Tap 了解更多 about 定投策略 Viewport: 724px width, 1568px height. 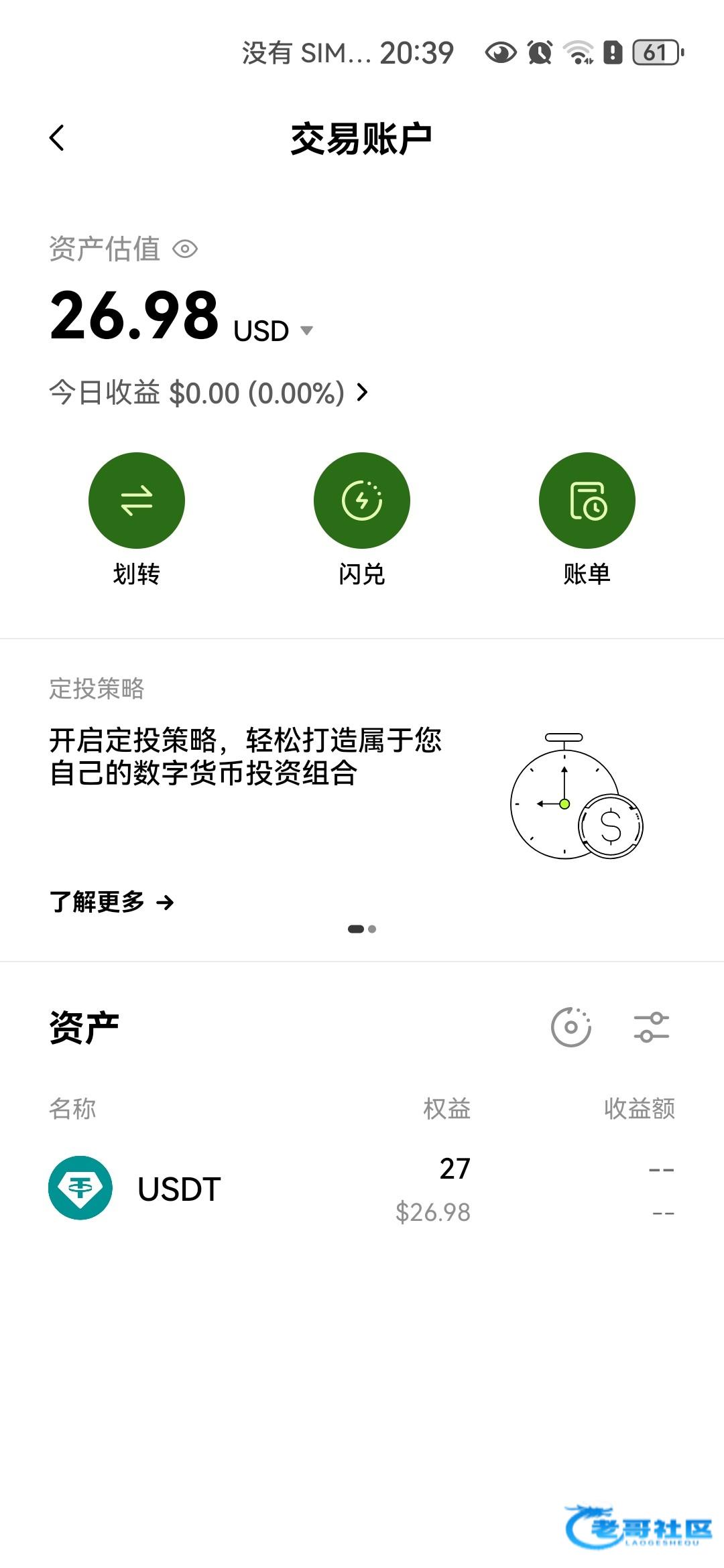[x=111, y=902]
